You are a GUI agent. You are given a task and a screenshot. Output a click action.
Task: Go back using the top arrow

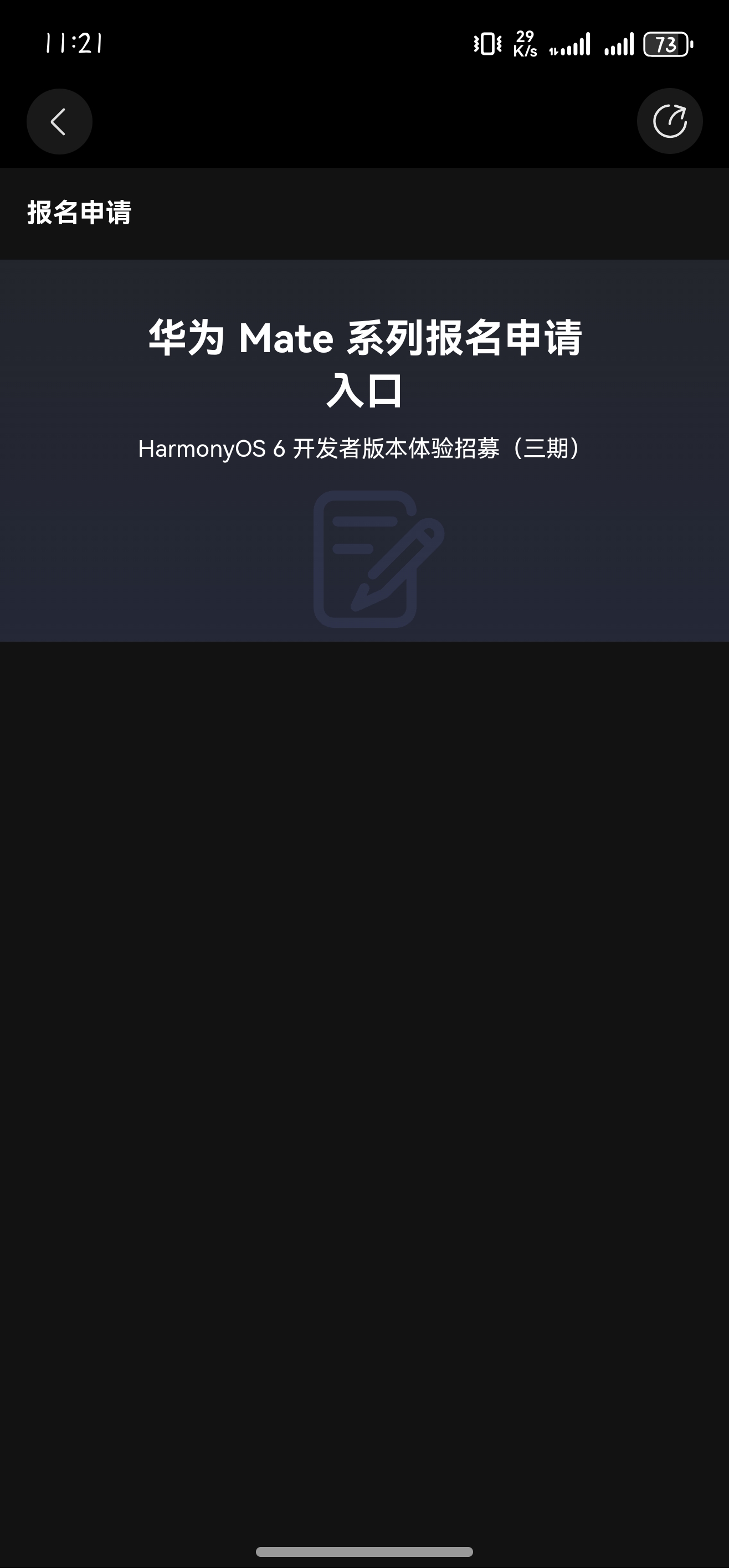tap(59, 122)
